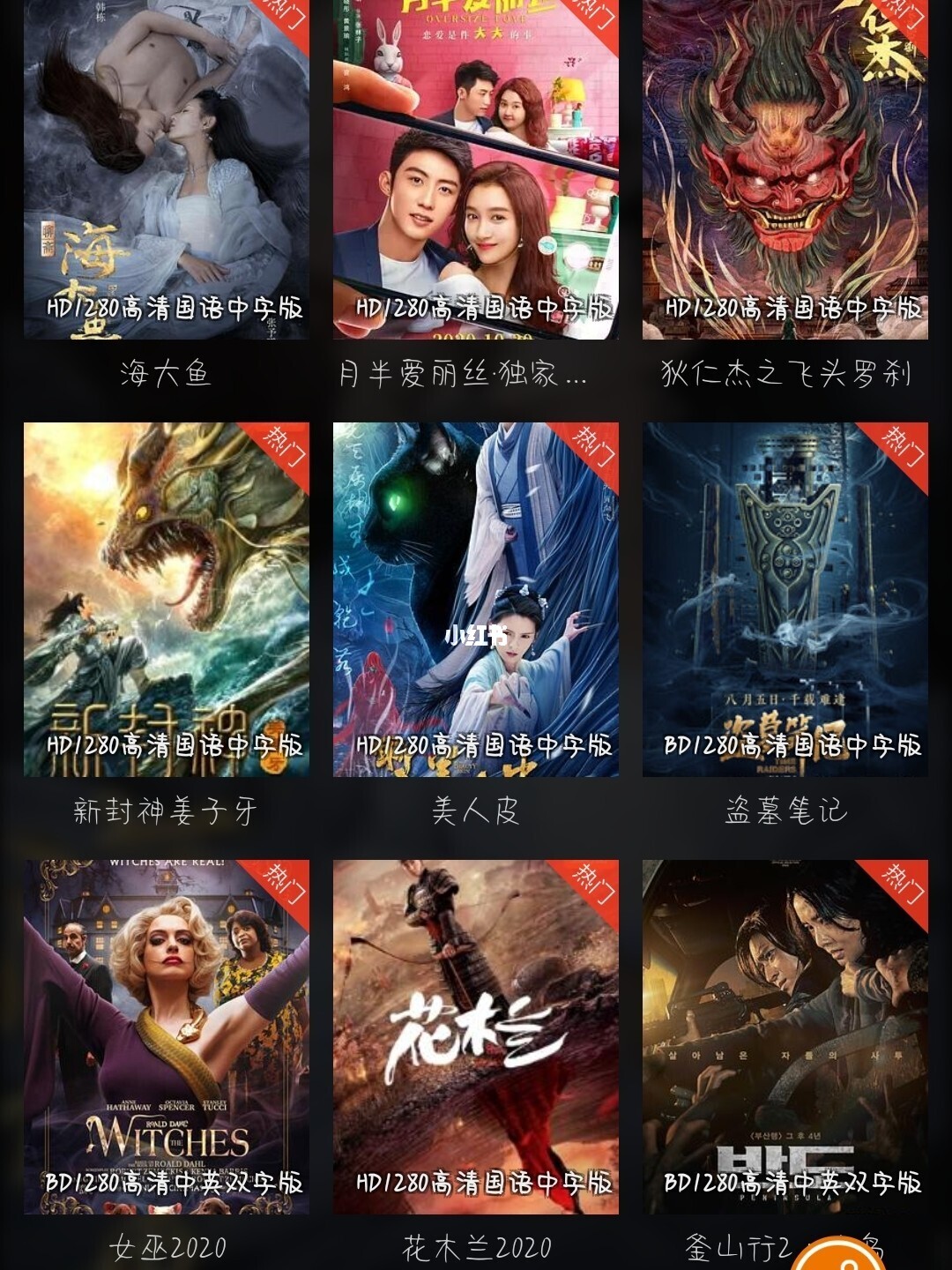Screen dimensions: 952x1270
Task: Open 新封神姜子牙 movie
Action: click(x=166, y=600)
